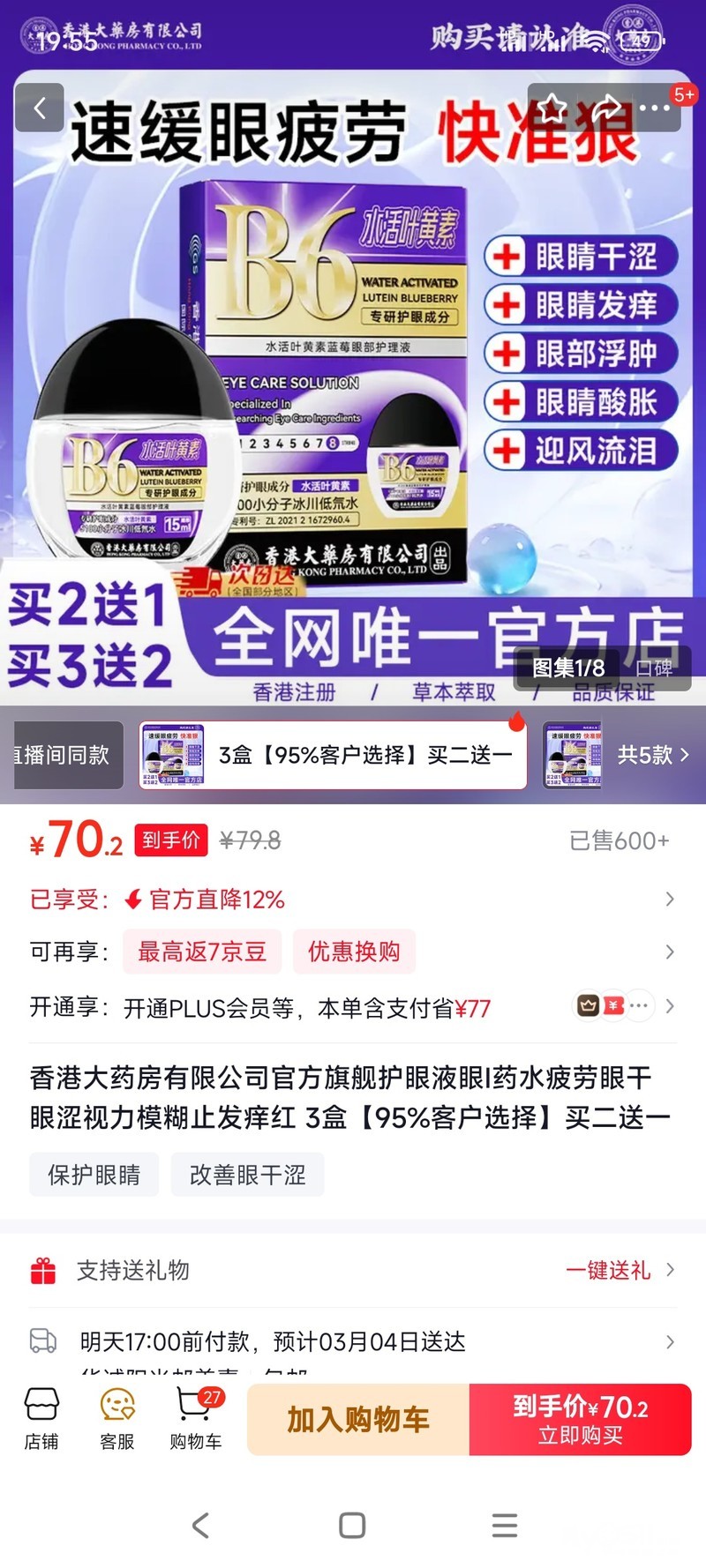The image size is (706, 1568).
Task: Share this product listing
Action: 605,108
